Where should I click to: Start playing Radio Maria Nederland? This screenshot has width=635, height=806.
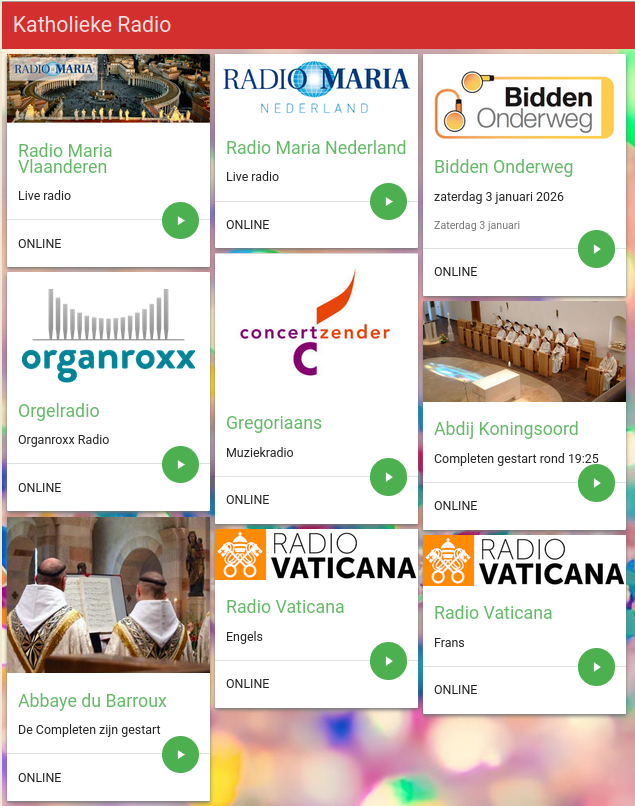tap(388, 201)
